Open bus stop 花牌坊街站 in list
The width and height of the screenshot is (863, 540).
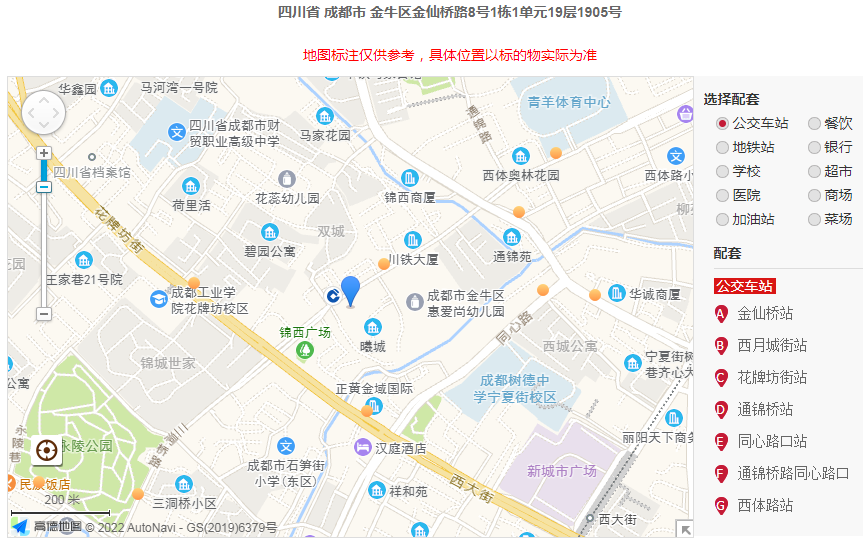tap(772, 378)
